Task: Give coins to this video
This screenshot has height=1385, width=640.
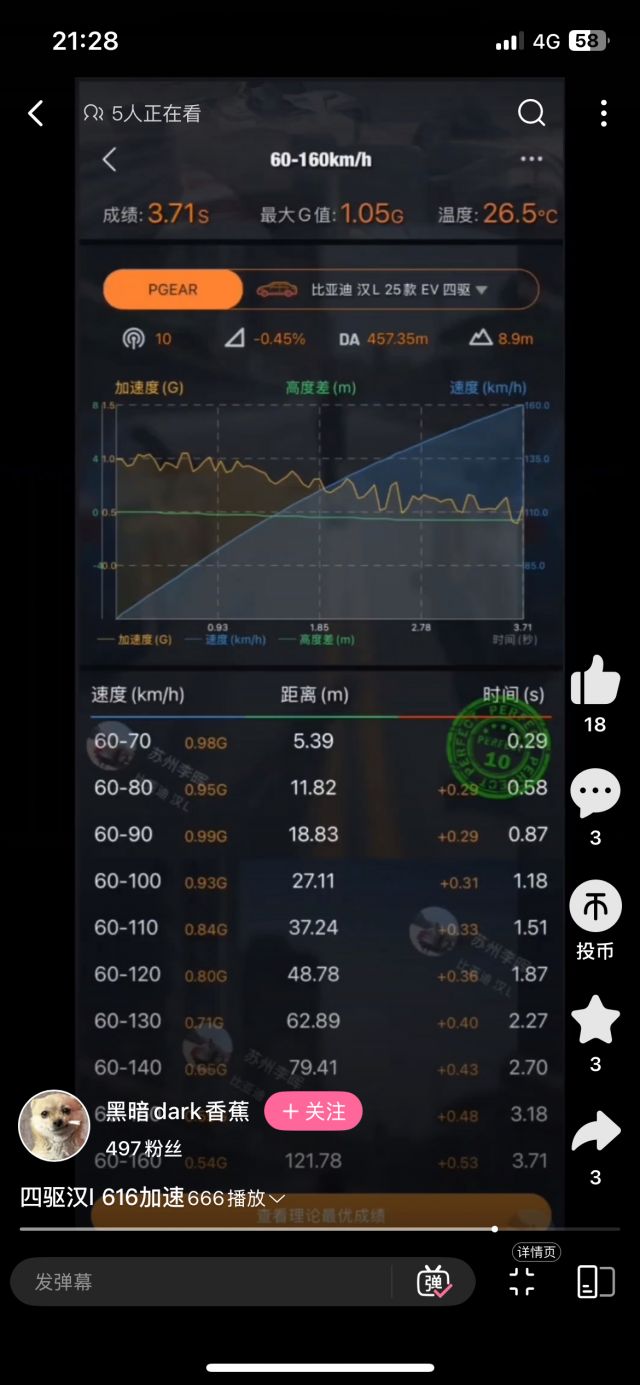Action: coord(595,907)
